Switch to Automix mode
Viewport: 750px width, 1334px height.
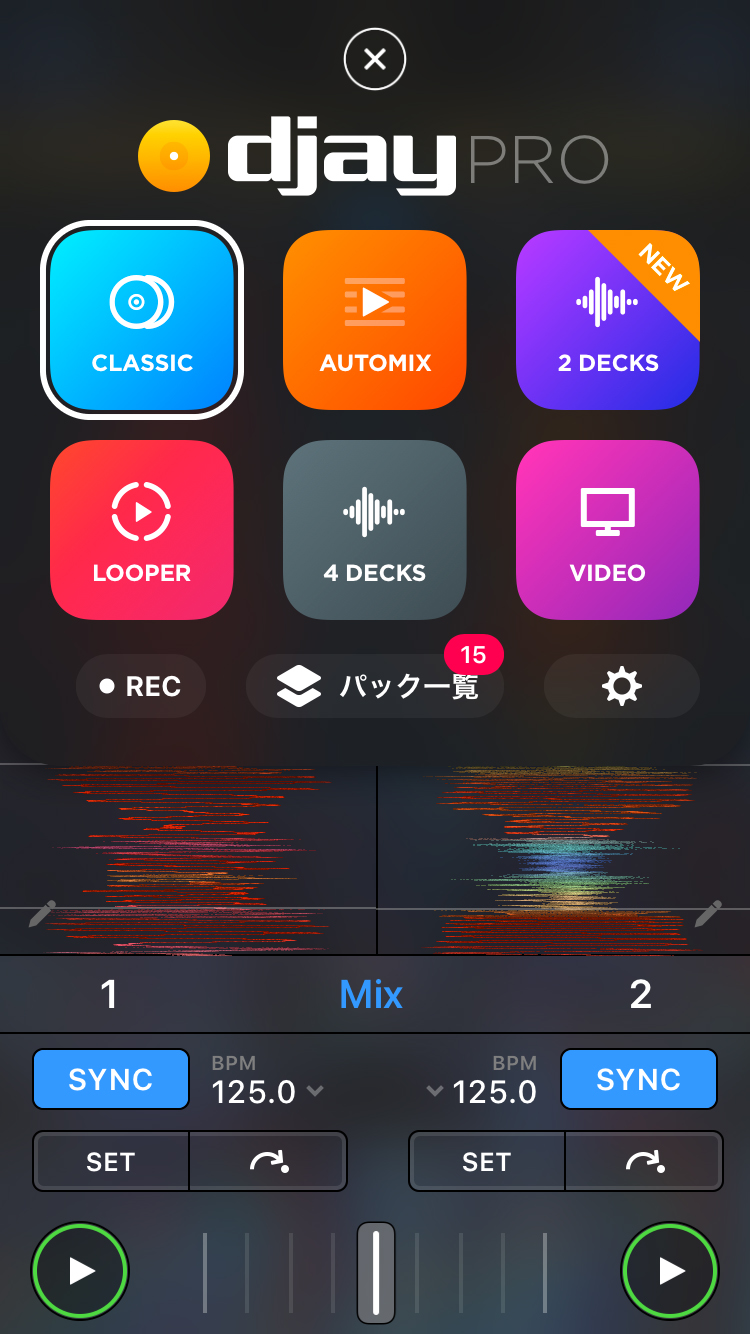tap(375, 320)
